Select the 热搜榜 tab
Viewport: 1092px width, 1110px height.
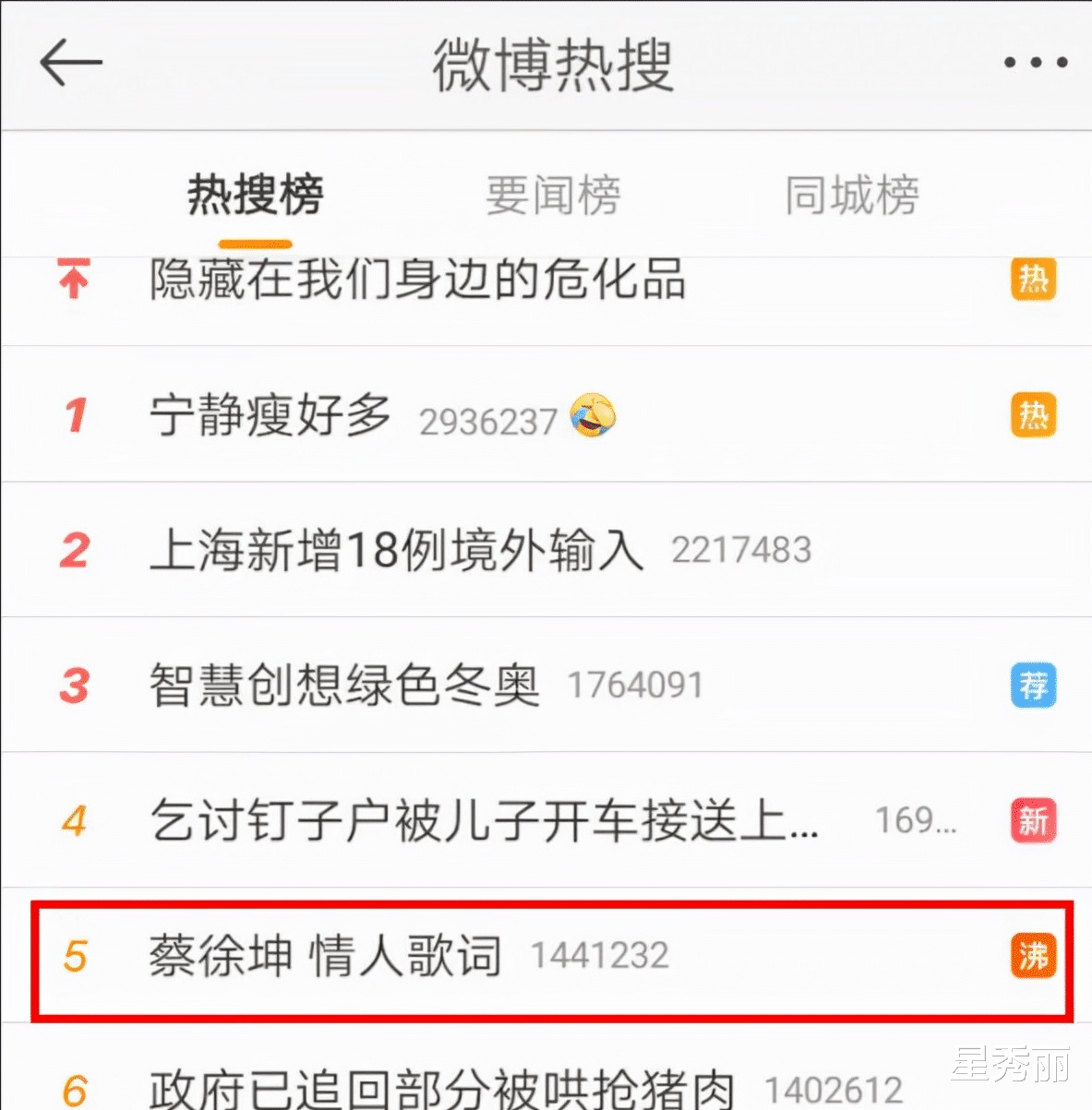coord(255,196)
